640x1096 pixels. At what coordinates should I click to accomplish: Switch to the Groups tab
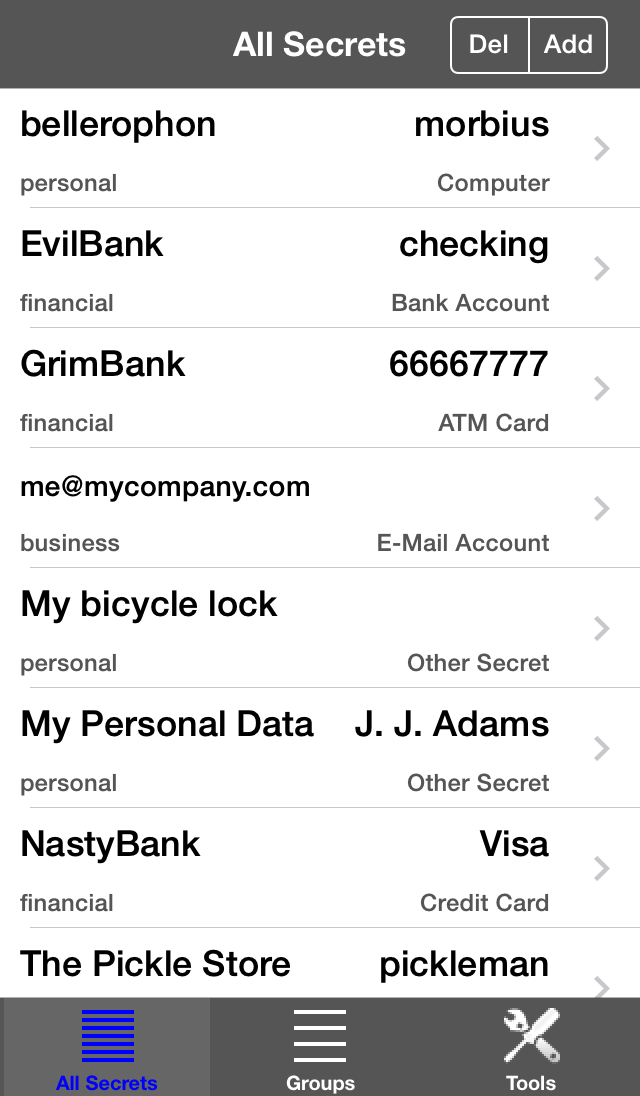point(320,1048)
